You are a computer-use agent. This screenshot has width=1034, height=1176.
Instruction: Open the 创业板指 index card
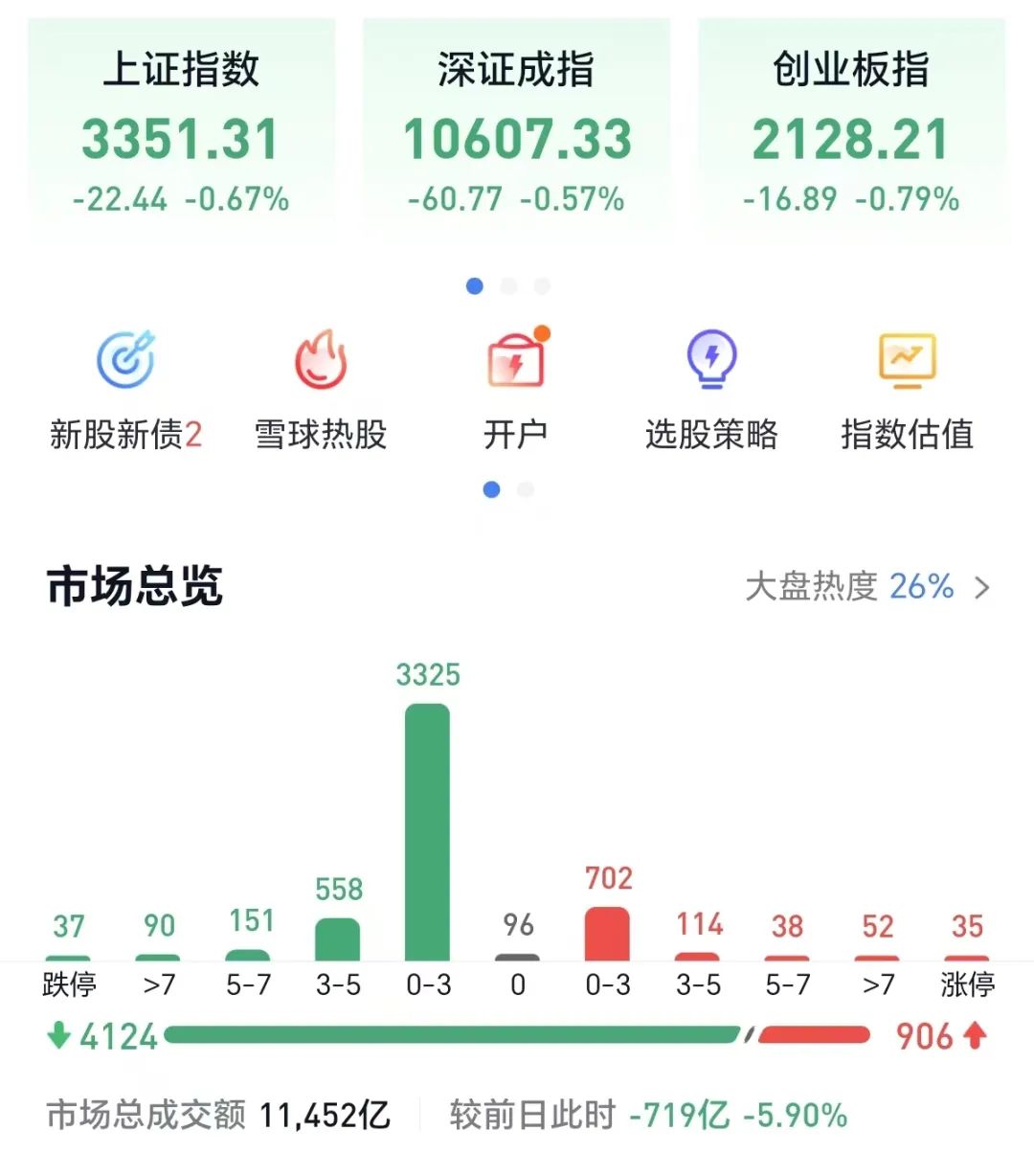pyautogui.click(x=851, y=130)
